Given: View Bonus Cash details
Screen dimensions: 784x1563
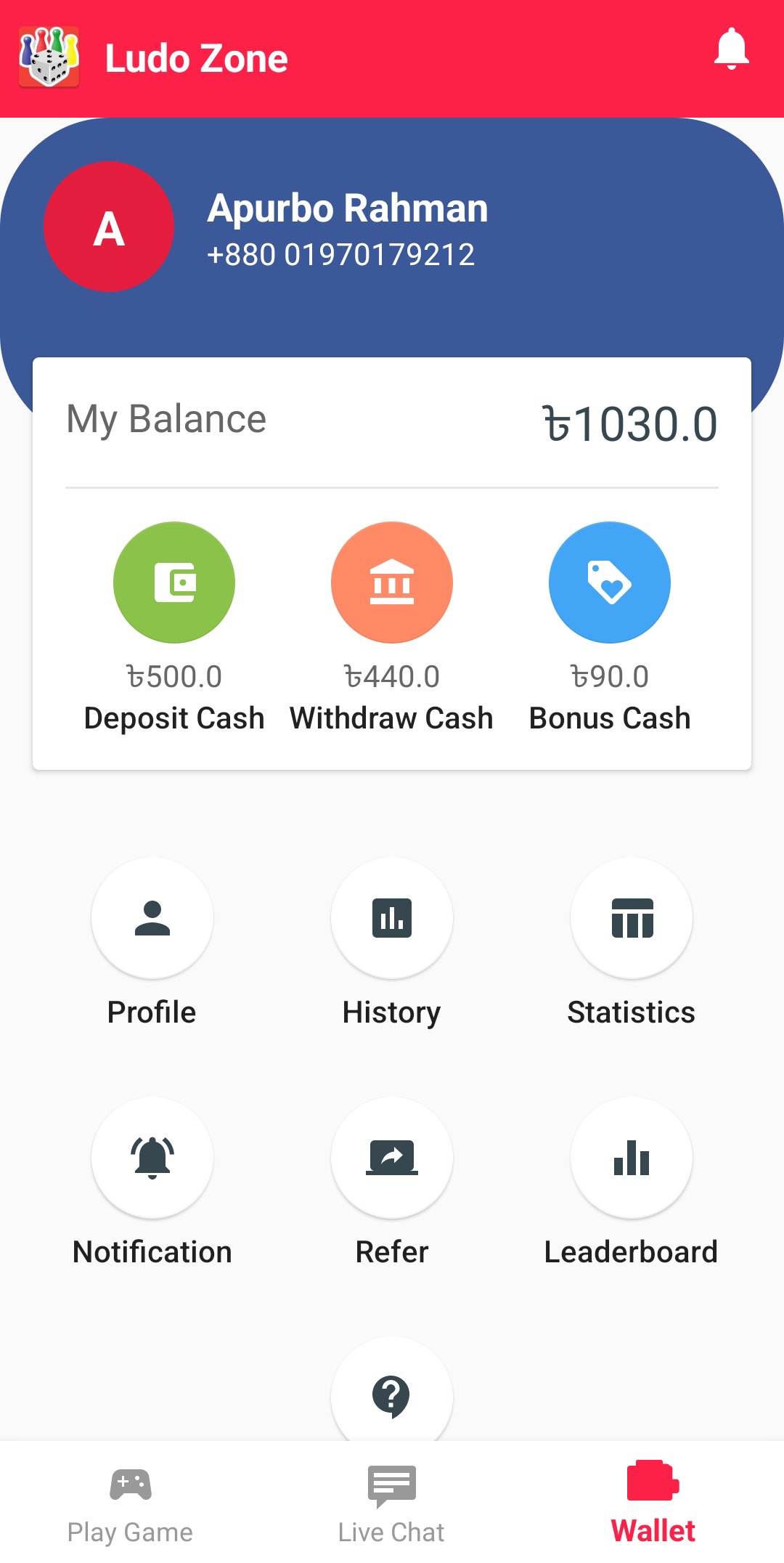Looking at the screenshot, I should [x=610, y=582].
